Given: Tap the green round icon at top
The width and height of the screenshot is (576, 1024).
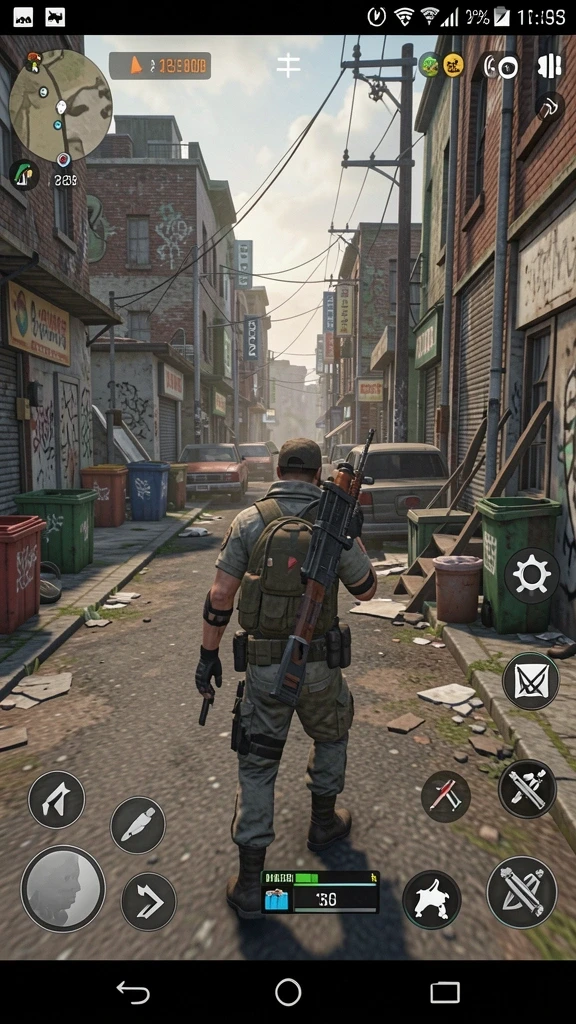Looking at the screenshot, I should [x=429, y=65].
